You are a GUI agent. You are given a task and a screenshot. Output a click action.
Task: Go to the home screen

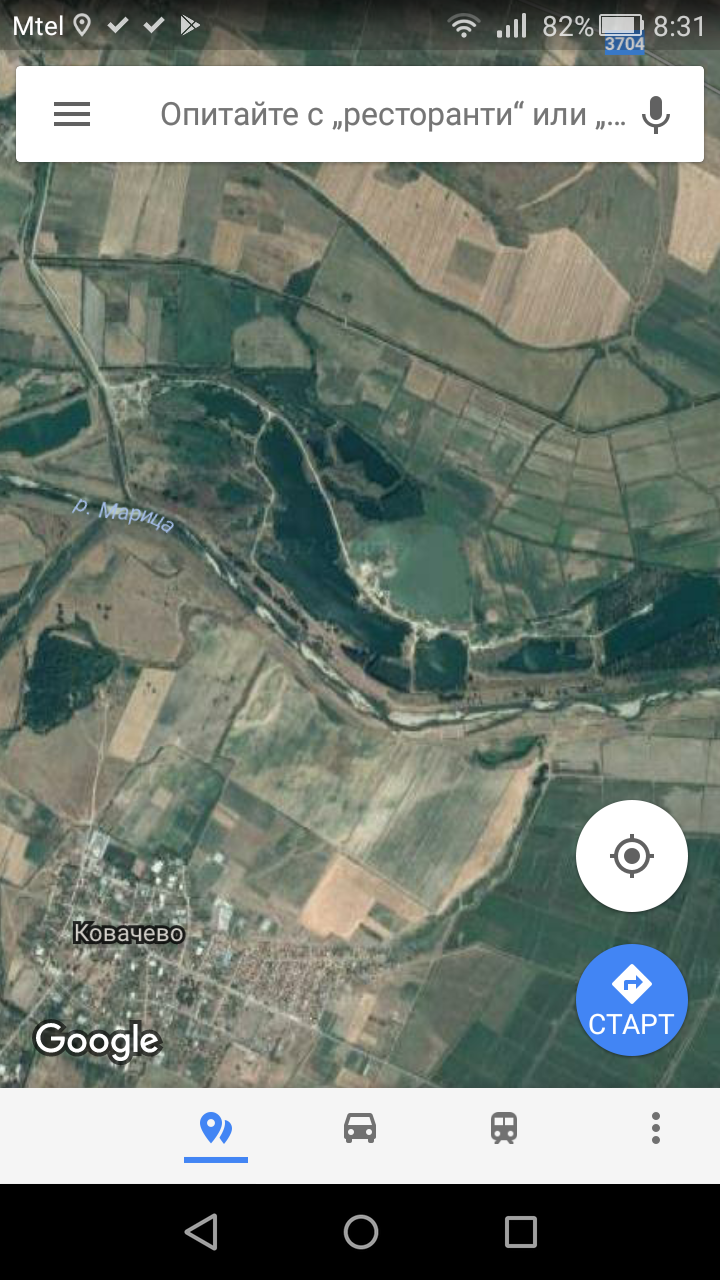(x=360, y=1232)
